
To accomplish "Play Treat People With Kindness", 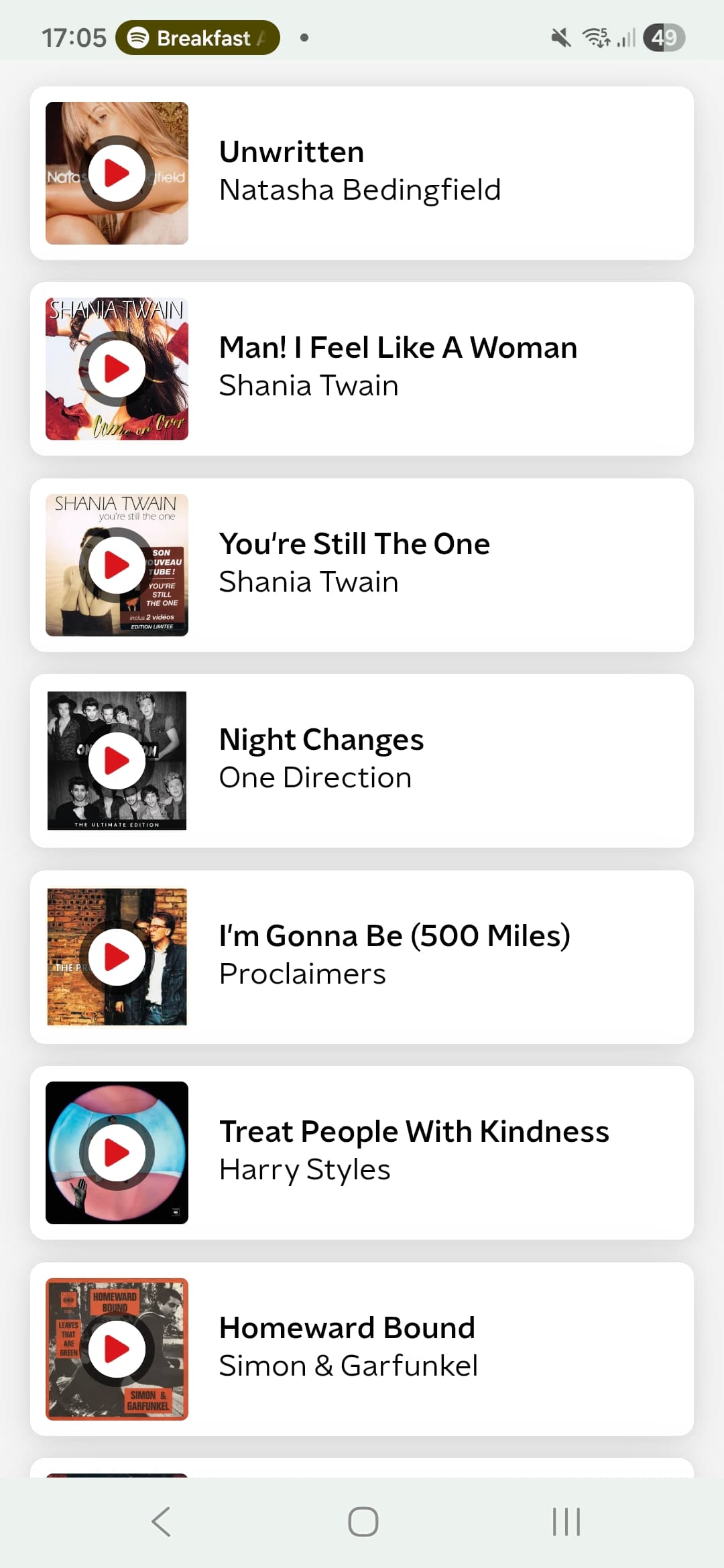I will pos(117,1153).
